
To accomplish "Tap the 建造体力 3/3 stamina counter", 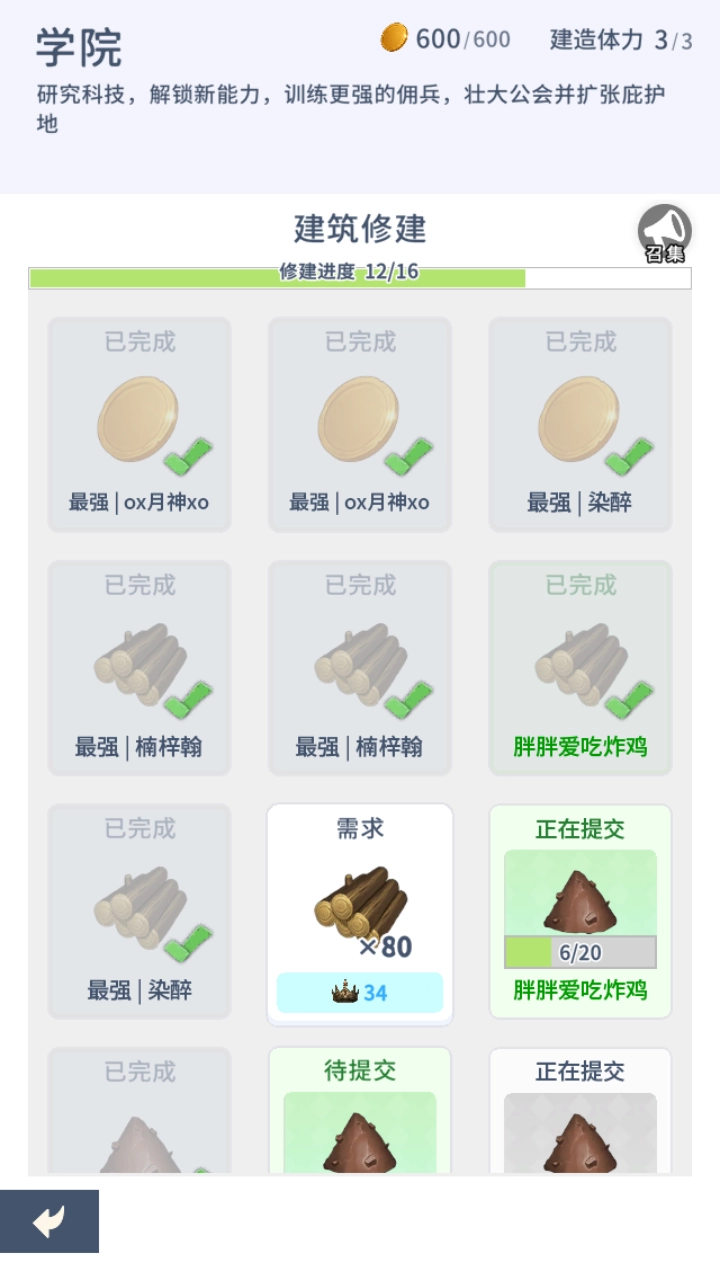I will tap(619, 39).
